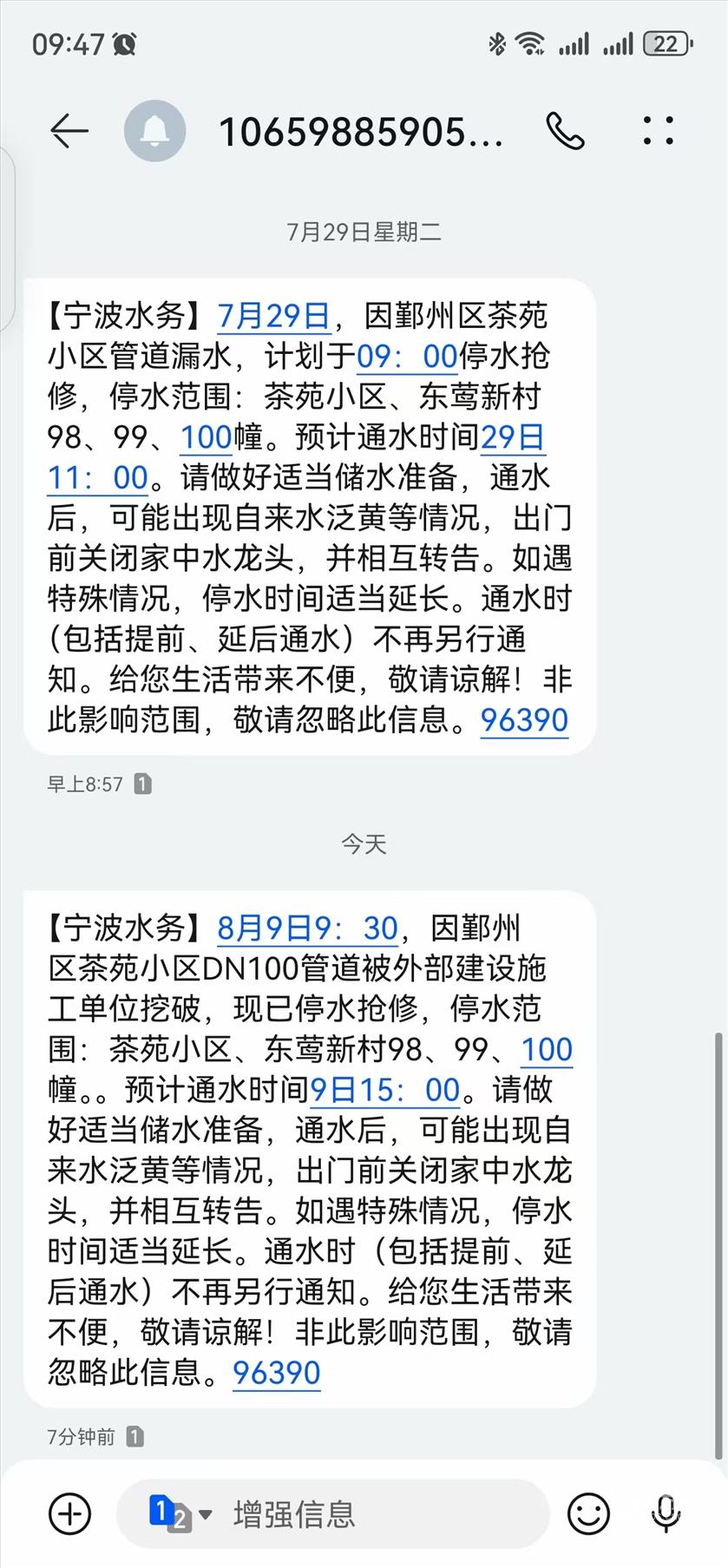This screenshot has height=1568, width=728.
Task: Dial 96390 from the latest message
Action: [277, 1373]
